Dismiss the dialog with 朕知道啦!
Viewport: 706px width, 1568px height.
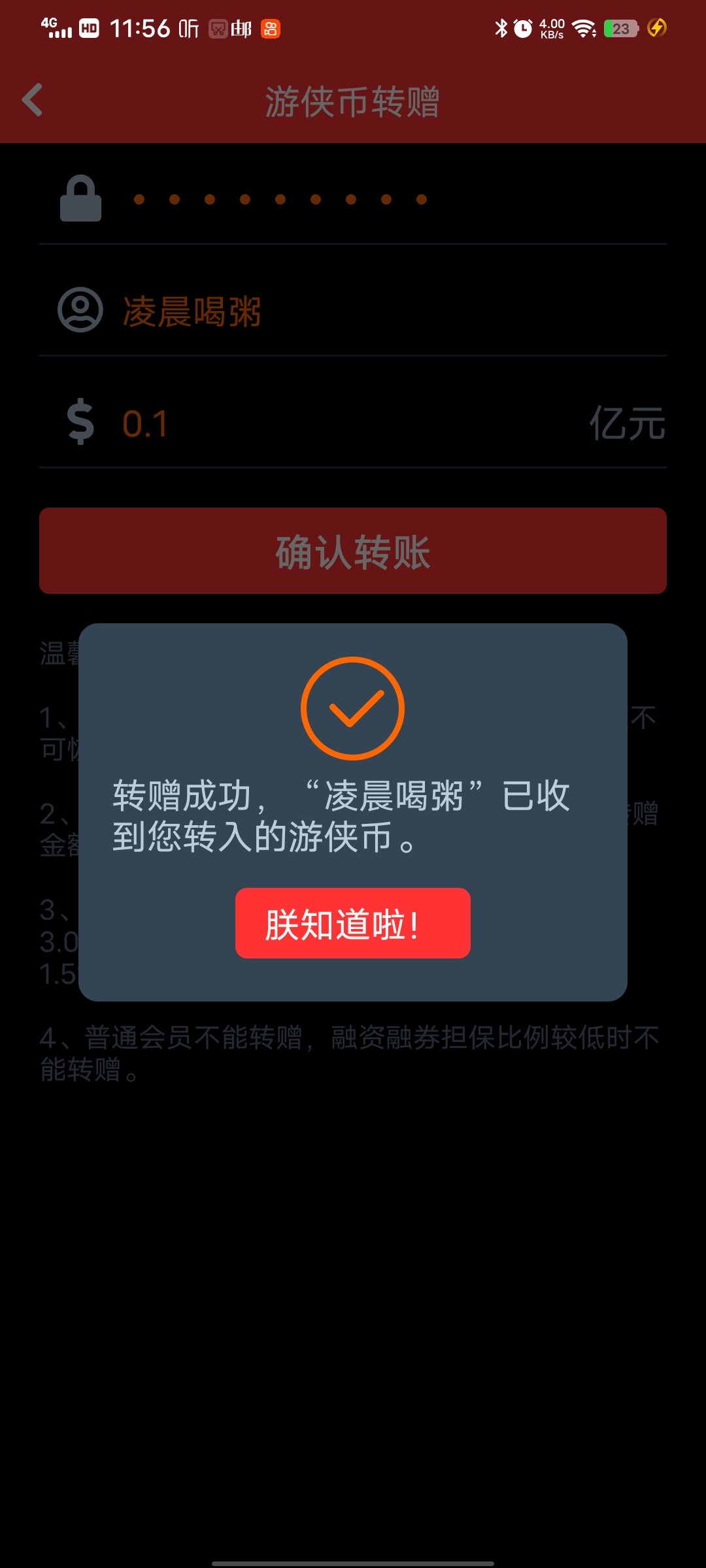pos(353,923)
